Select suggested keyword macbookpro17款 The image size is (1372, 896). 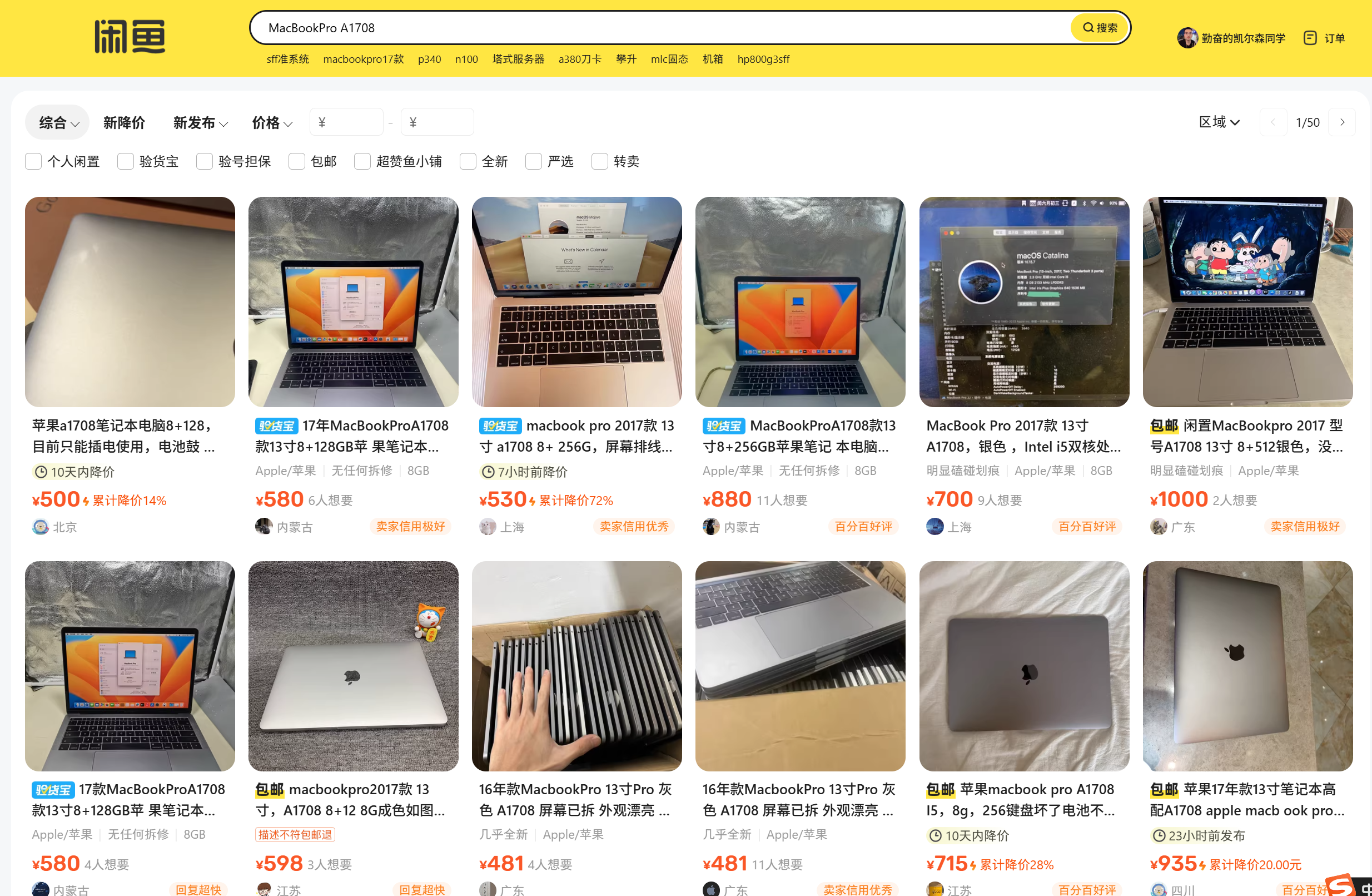[x=363, y=59]
